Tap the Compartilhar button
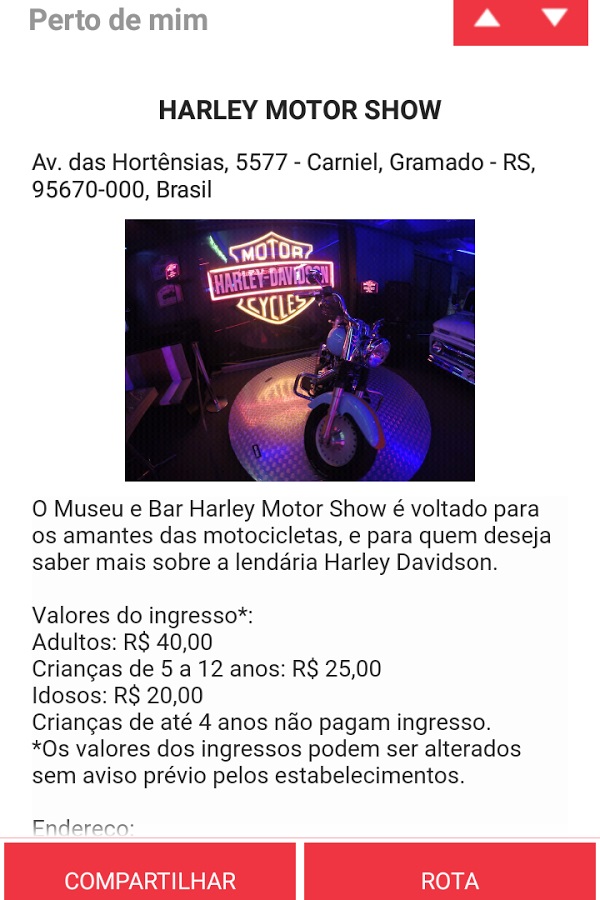The height and width of the screenshot is (900, 600). (x=150, y=873)
